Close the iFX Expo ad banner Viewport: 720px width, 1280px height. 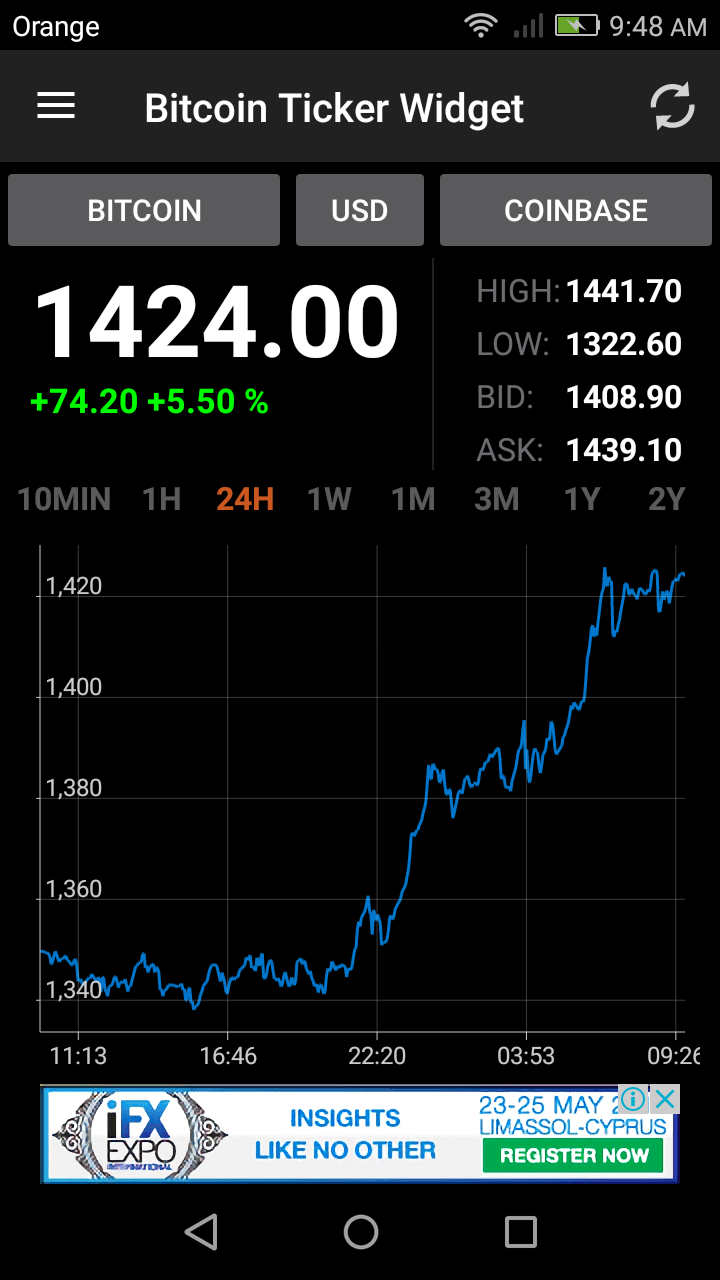point(665,1099)
